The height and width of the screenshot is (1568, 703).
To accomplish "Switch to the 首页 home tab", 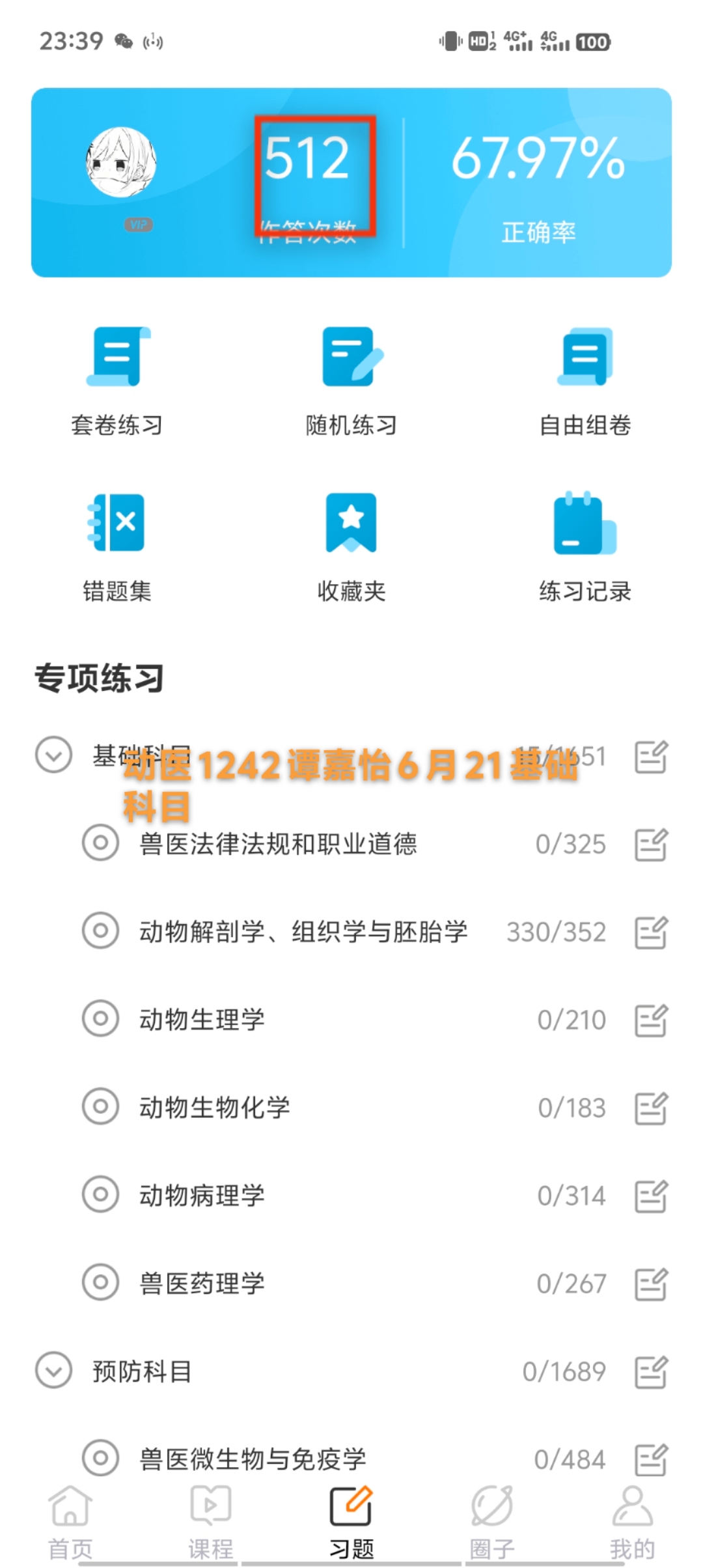I will click(70, 1522).
